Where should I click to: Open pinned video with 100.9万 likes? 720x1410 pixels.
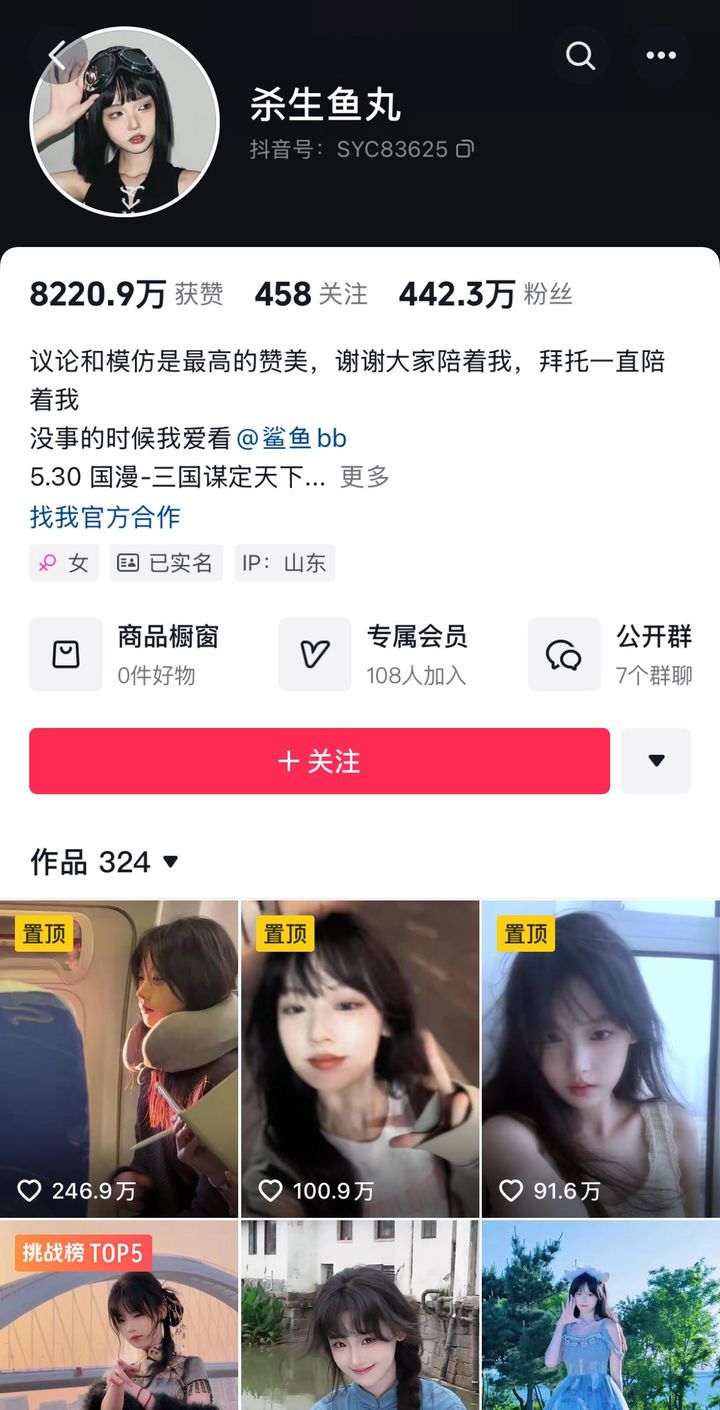coord(360,1060)
